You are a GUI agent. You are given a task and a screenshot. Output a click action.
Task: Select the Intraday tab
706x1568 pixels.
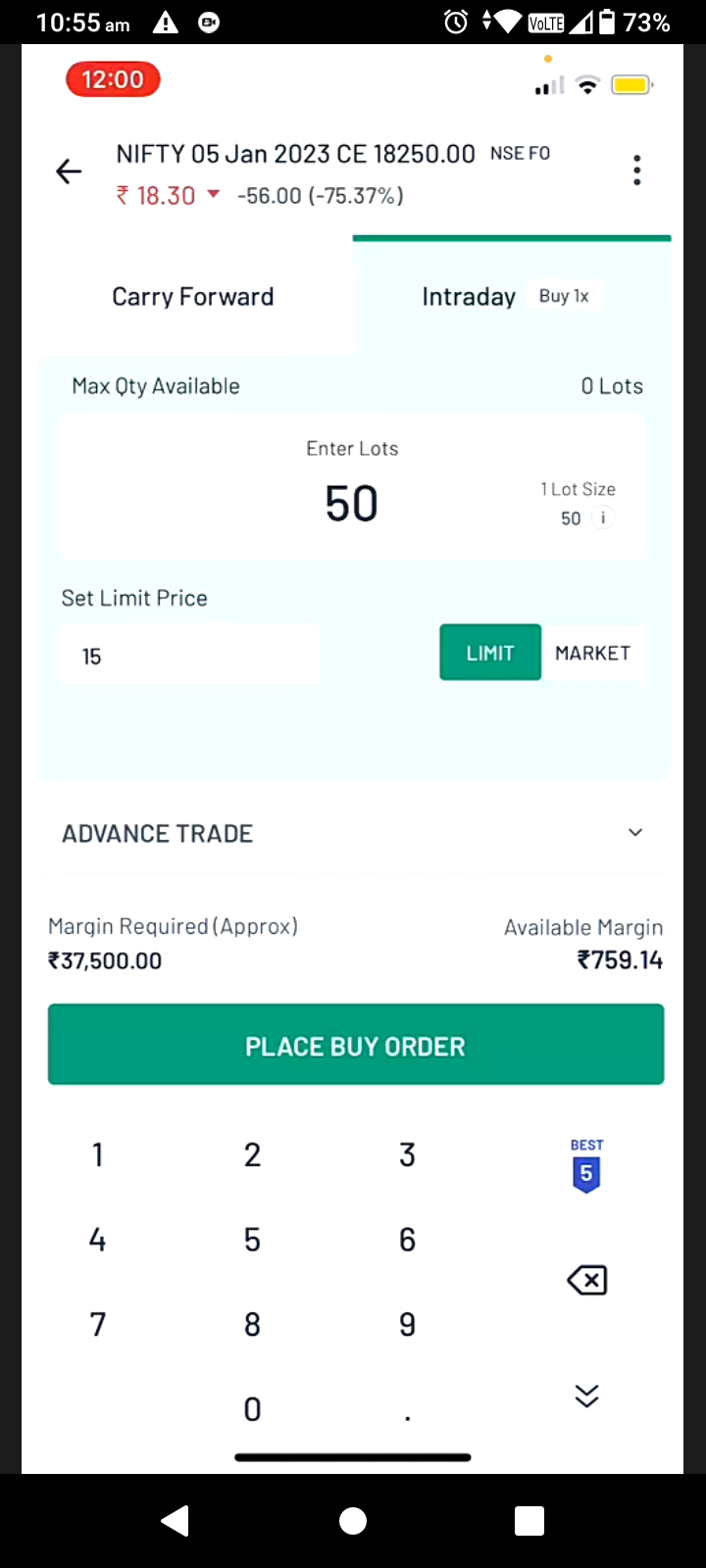click(x=469, y=297)
